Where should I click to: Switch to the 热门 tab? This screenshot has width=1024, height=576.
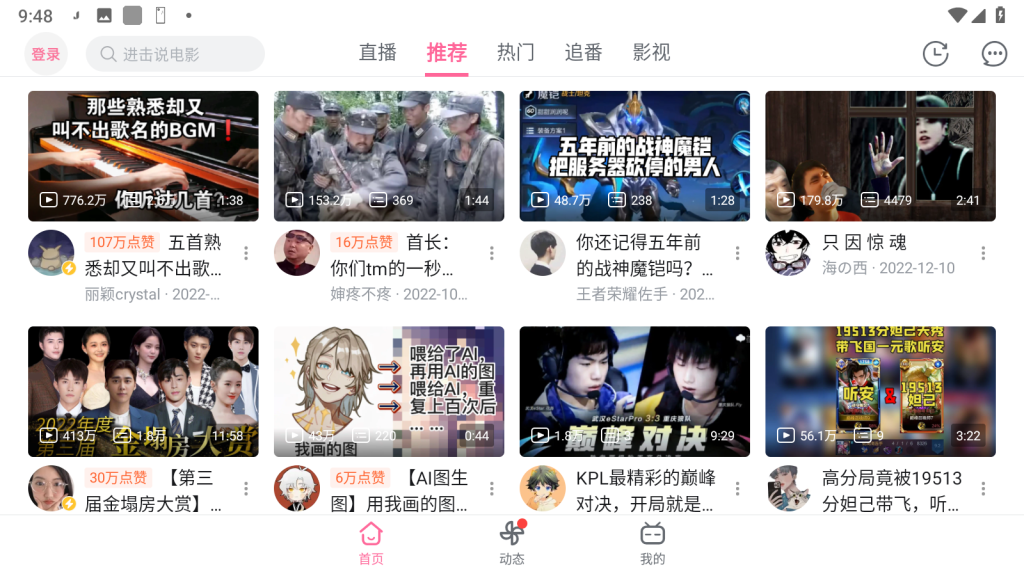point(515,53)
